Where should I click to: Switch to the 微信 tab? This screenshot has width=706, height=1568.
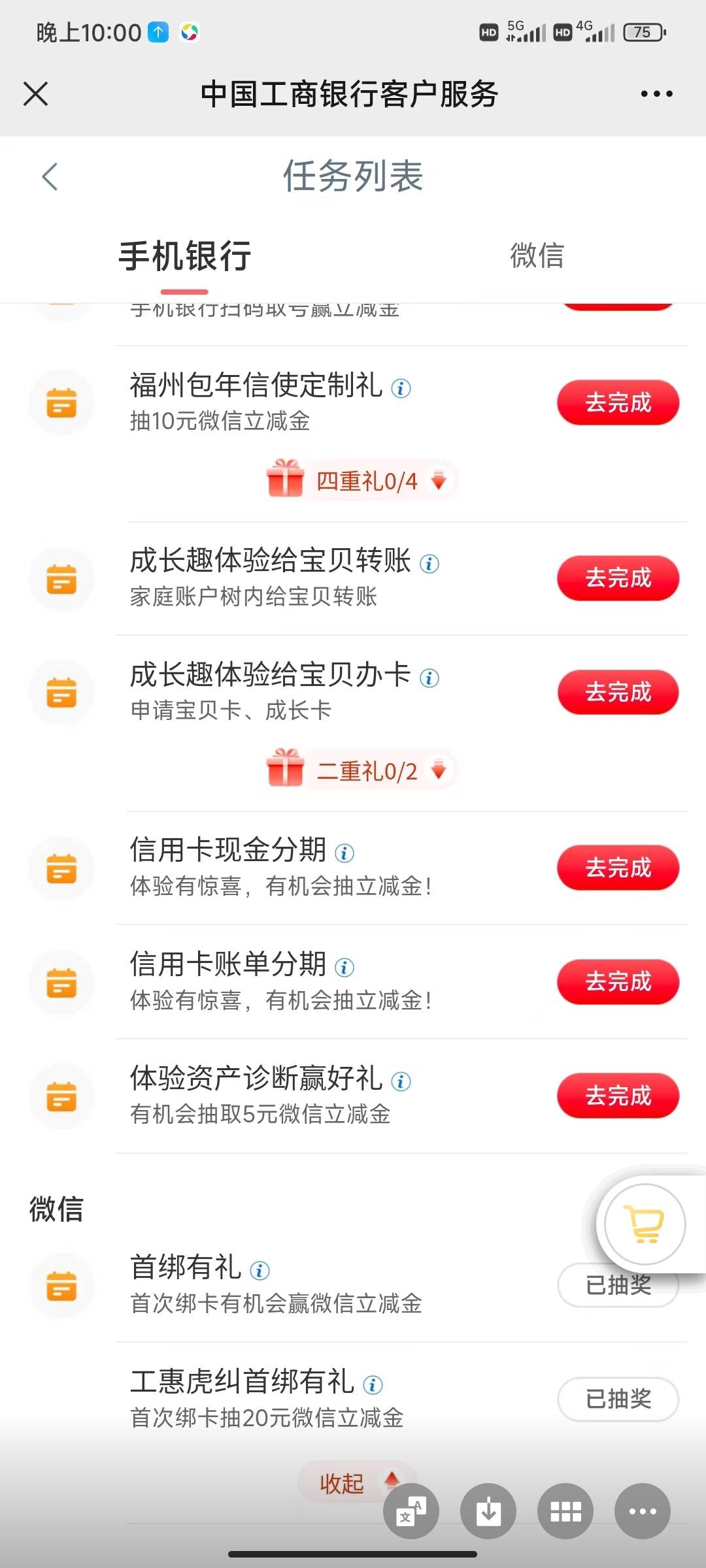tap(537, 255)
